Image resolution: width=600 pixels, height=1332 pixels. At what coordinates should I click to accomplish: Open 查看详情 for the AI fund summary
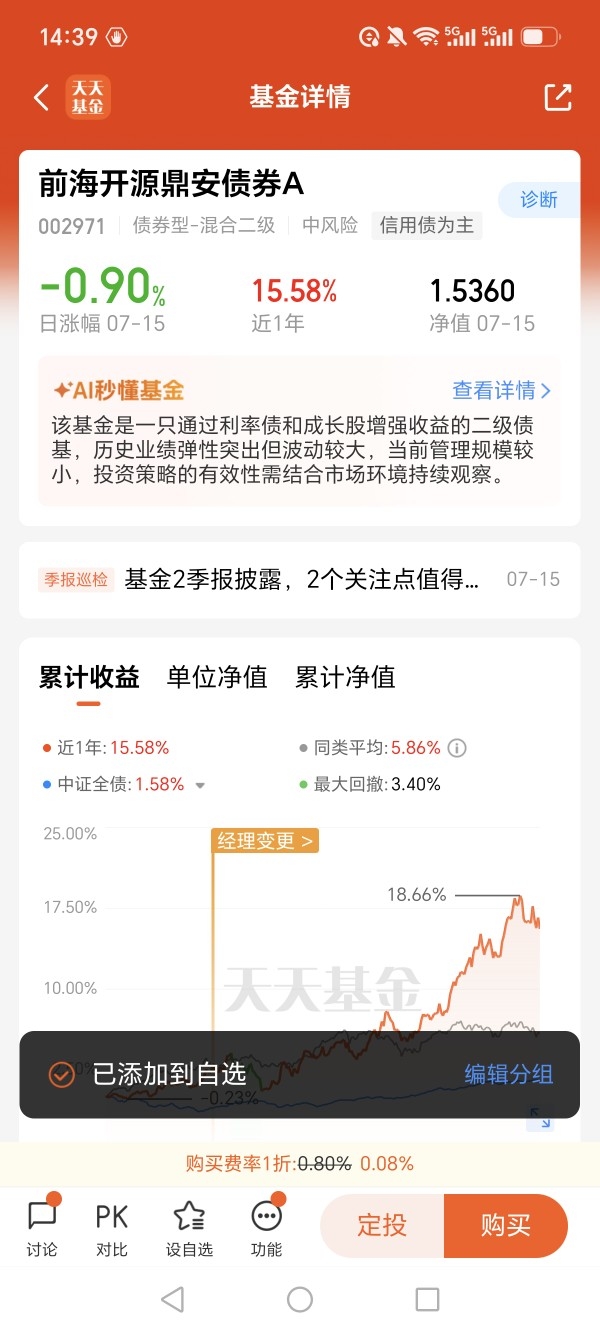pos(501,390)
